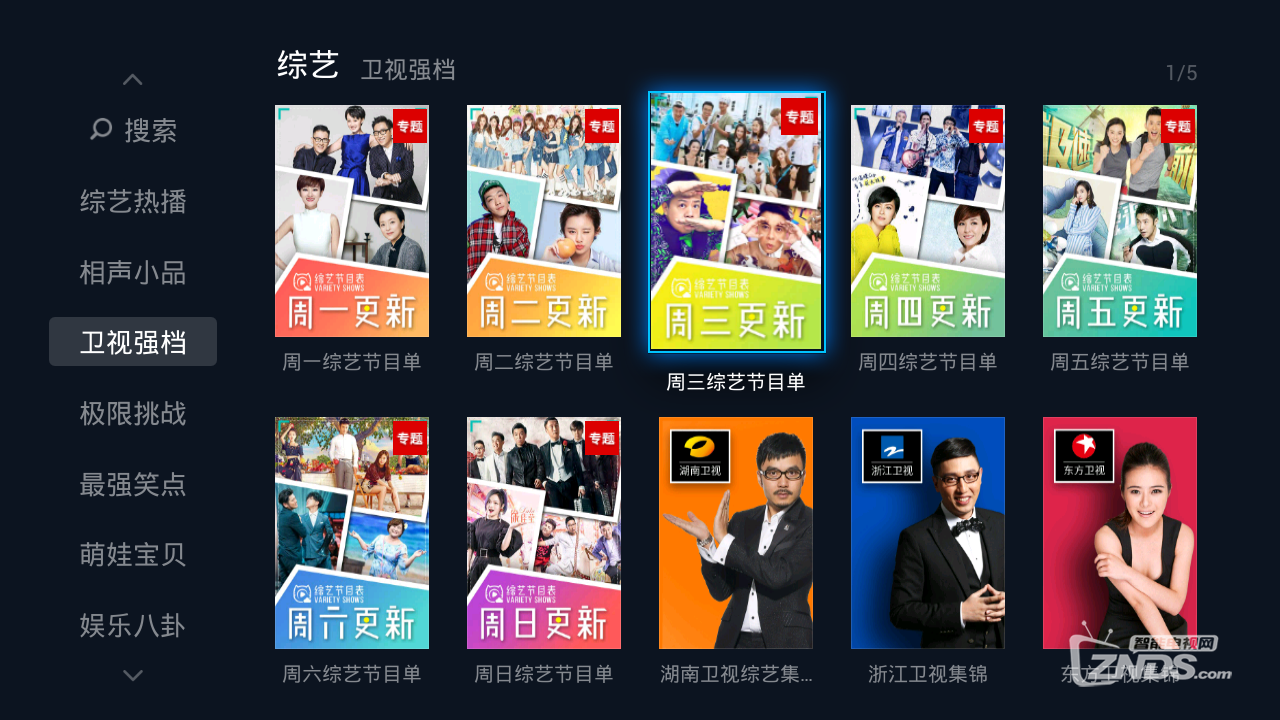Open 湖南卫视综艺集锦 card
The width and height of the screenshot is (1280, 720).
[736, 533]
